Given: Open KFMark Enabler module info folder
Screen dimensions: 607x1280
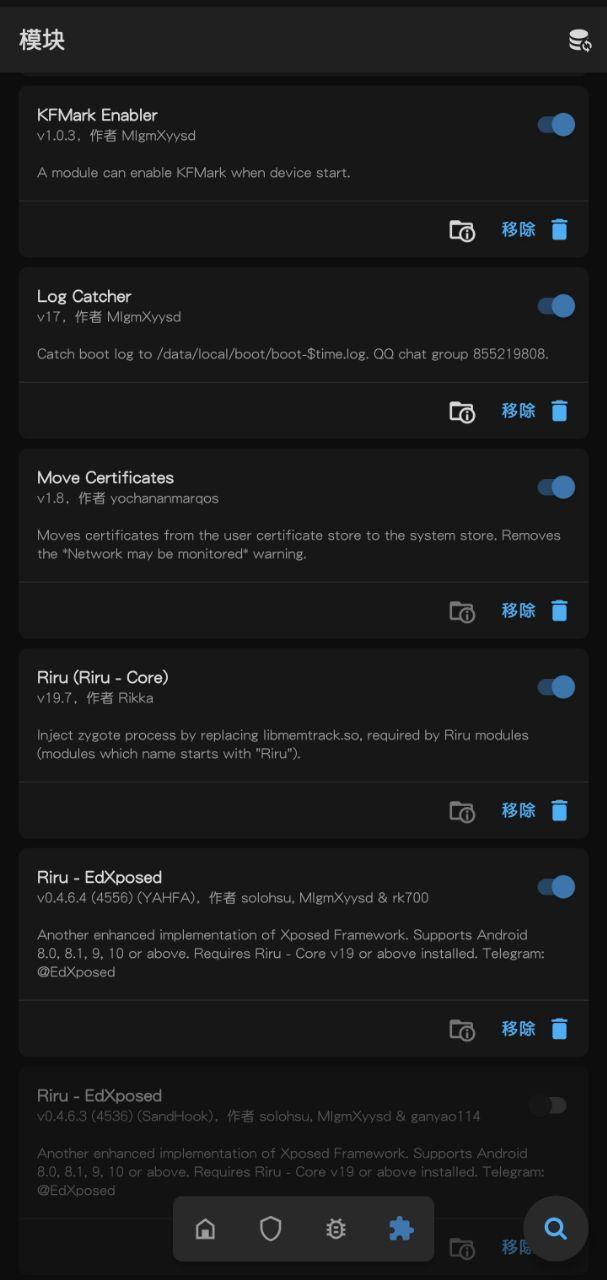Looking at the screenshot, I should (x=461, y=230).
